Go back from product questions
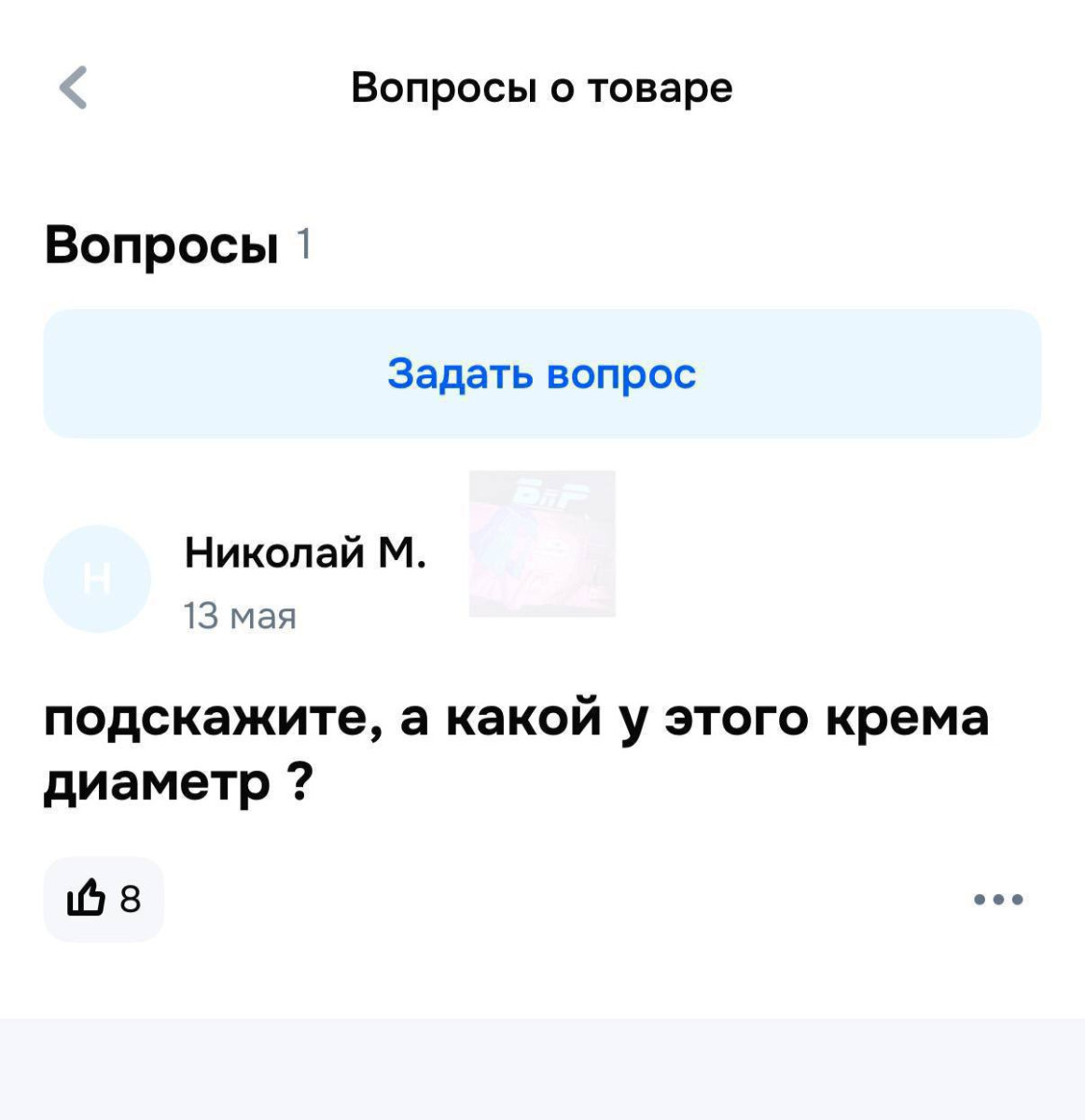This screenshot has height=1120, width=1085. coord(74,89)
